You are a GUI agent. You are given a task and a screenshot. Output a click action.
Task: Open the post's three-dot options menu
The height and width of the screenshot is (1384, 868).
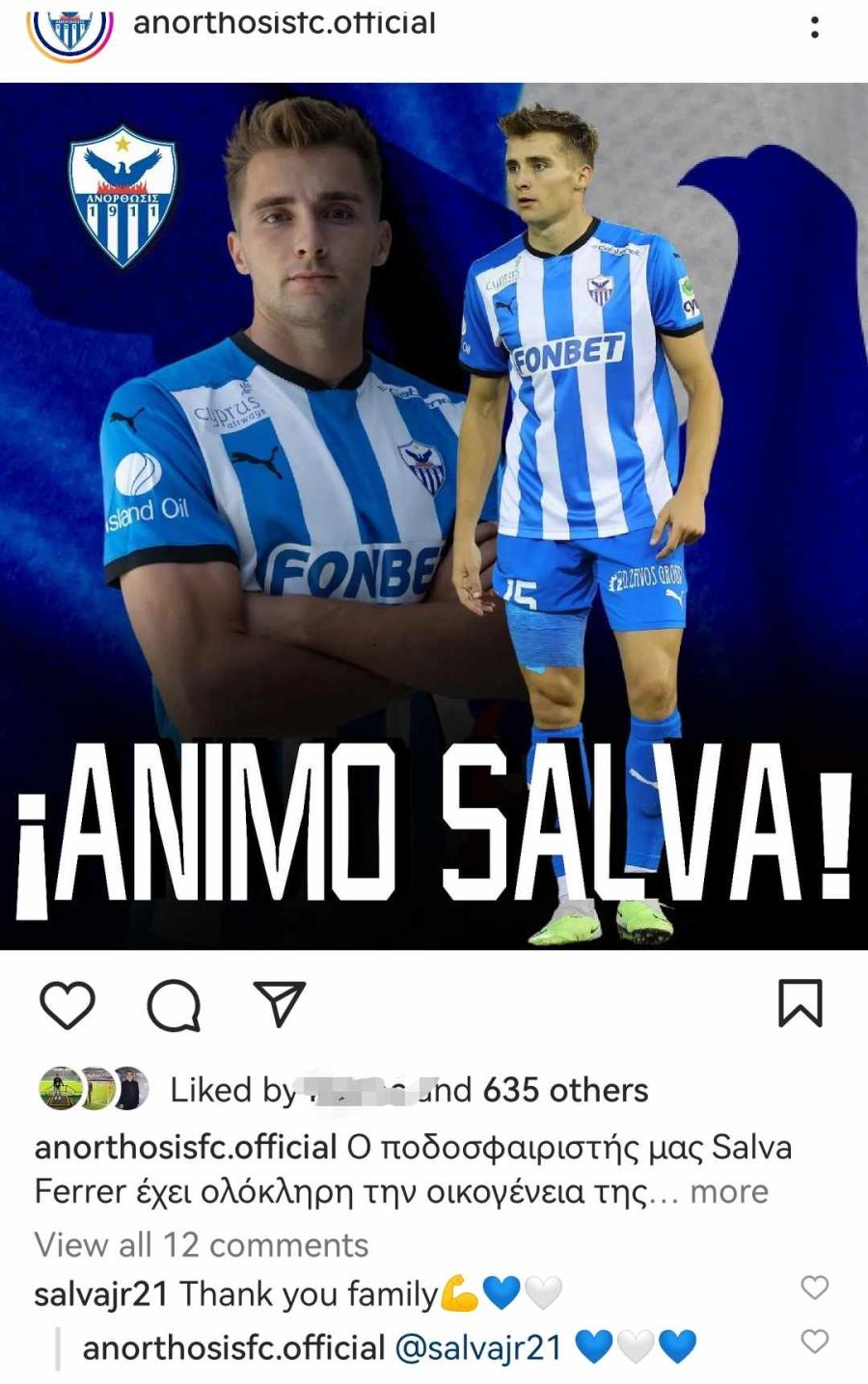[815, 27]
